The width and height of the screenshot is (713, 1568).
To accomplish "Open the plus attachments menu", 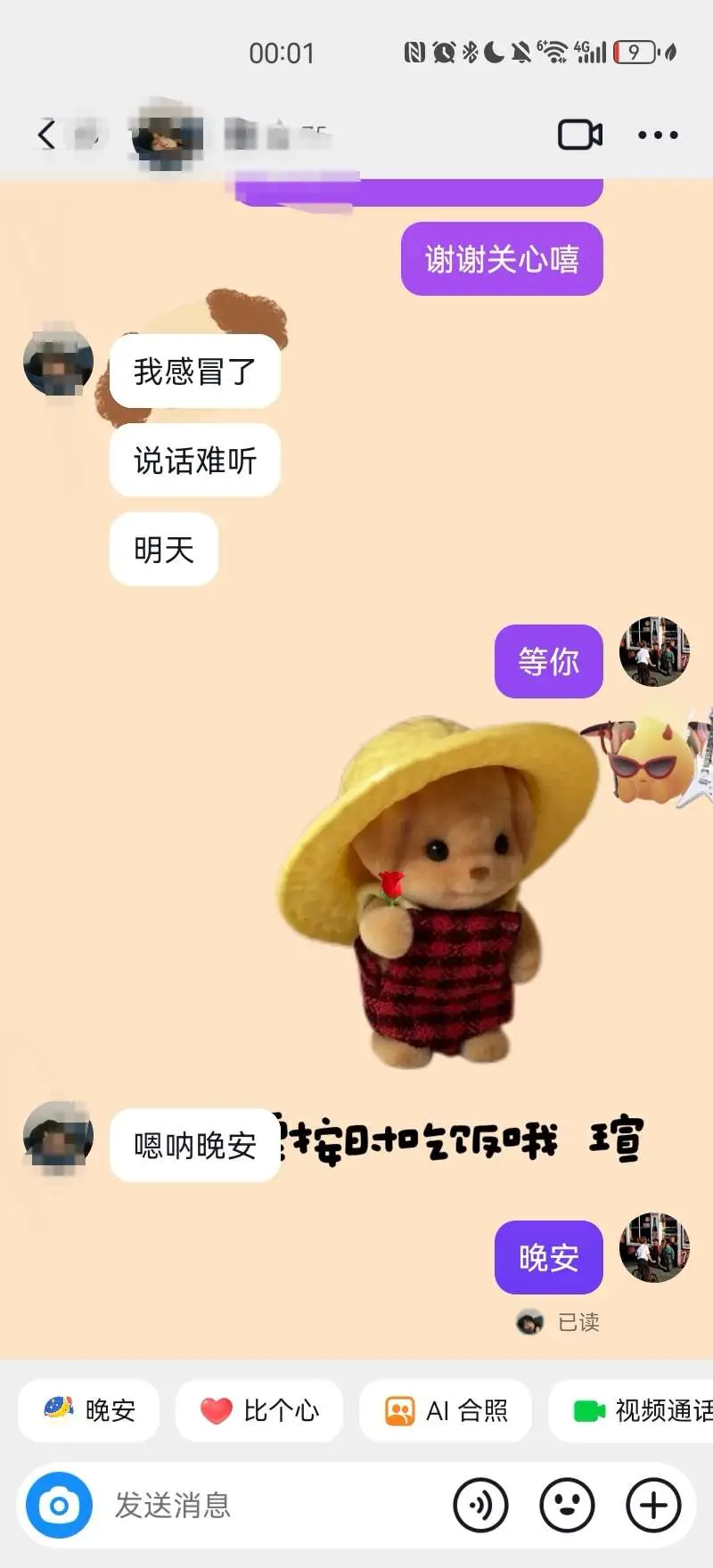I will [x=654, y=1506].
